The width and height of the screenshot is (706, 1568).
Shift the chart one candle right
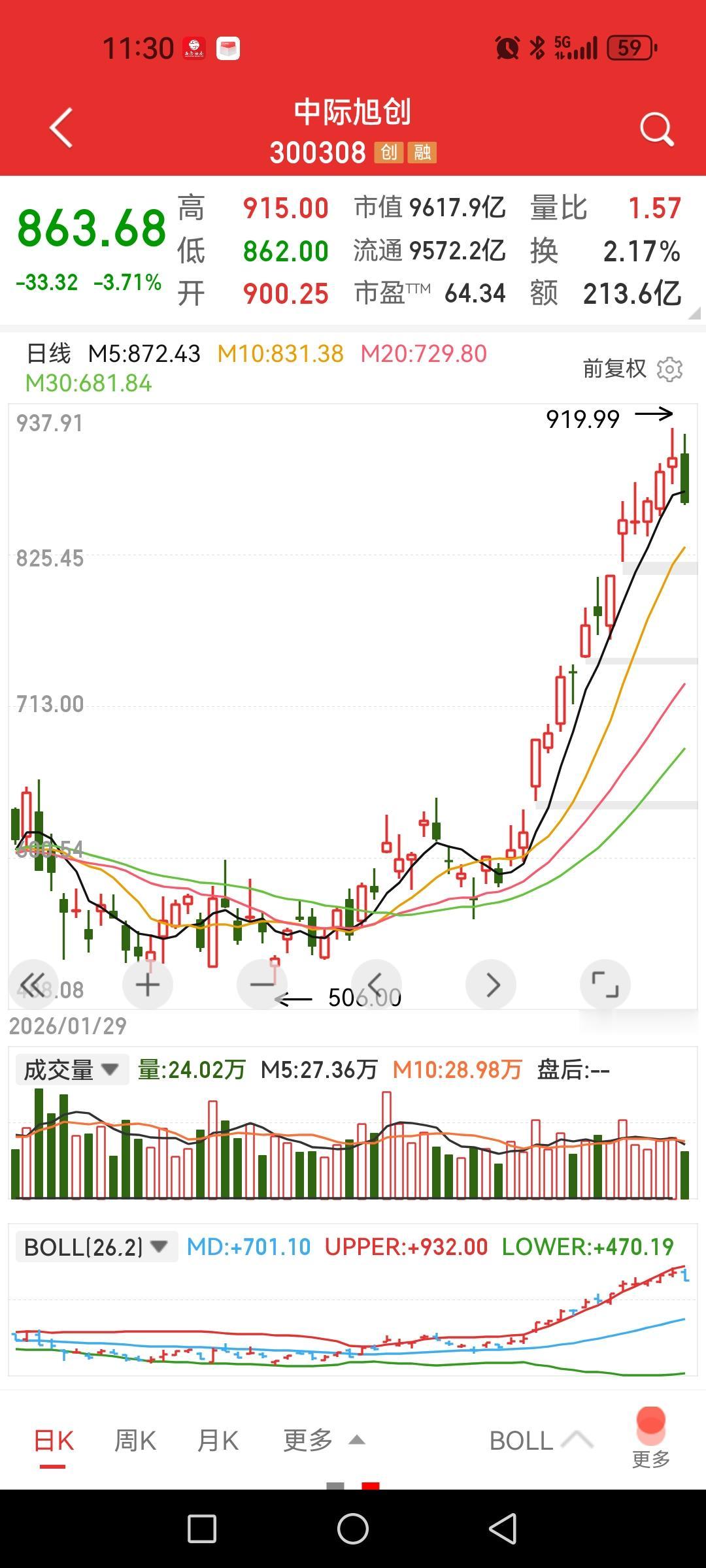point(491,985)
